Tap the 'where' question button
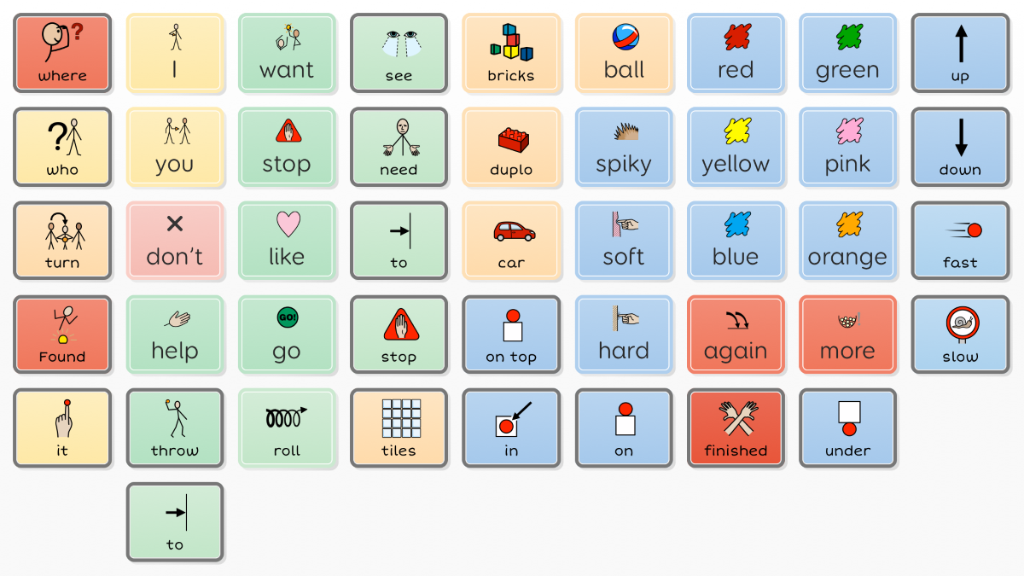Image resolution: width=1024 pixels, height=576 pixels. [x=62, y=53]
